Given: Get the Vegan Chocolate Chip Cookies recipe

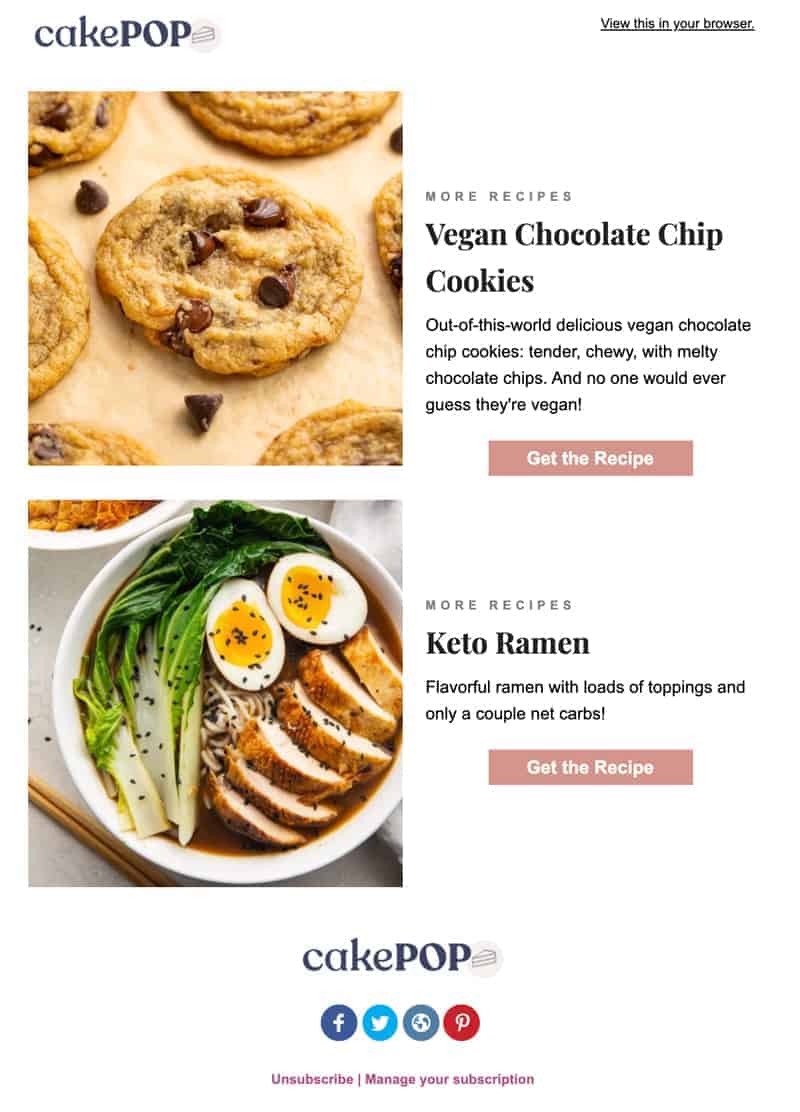Looking at the screenshot, I should pos(590,458).
